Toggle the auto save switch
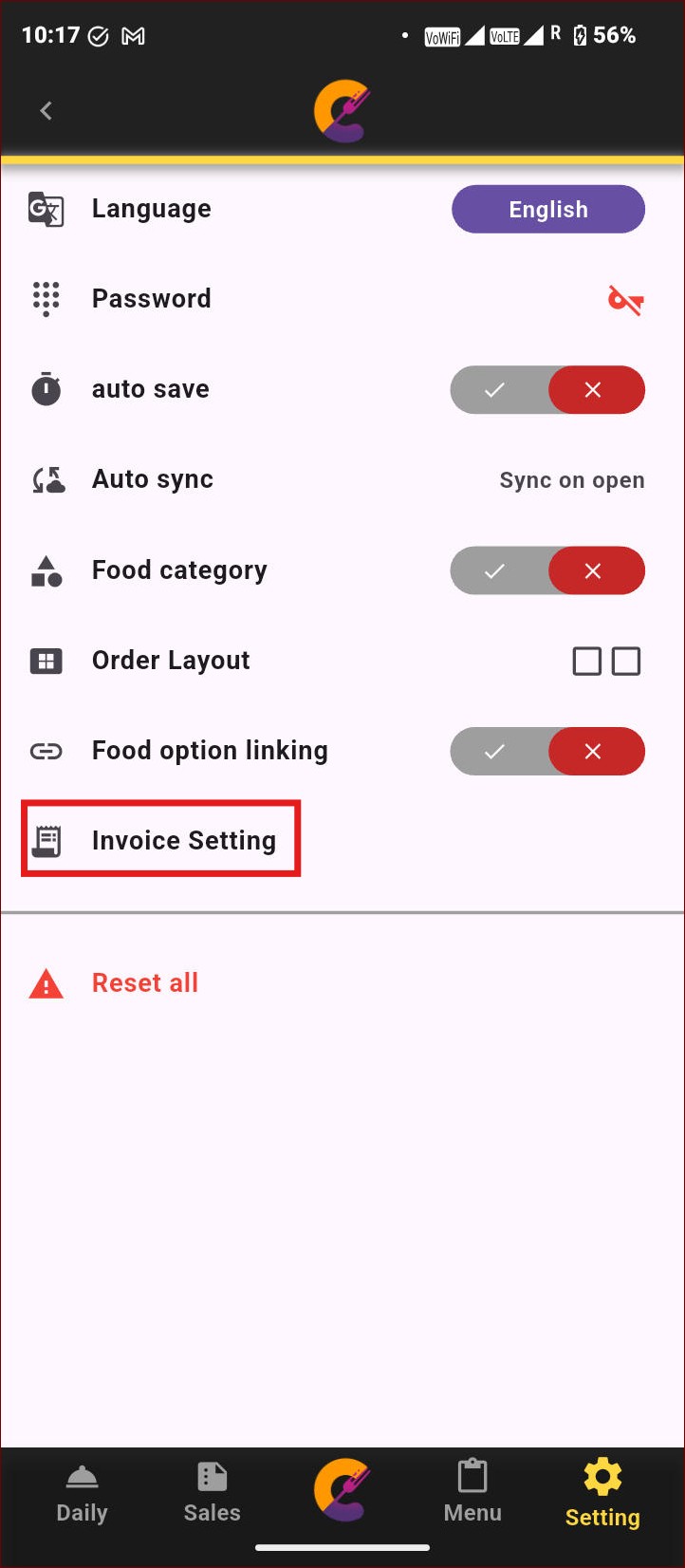This screenshot has height=1568, width=685. 547,390
